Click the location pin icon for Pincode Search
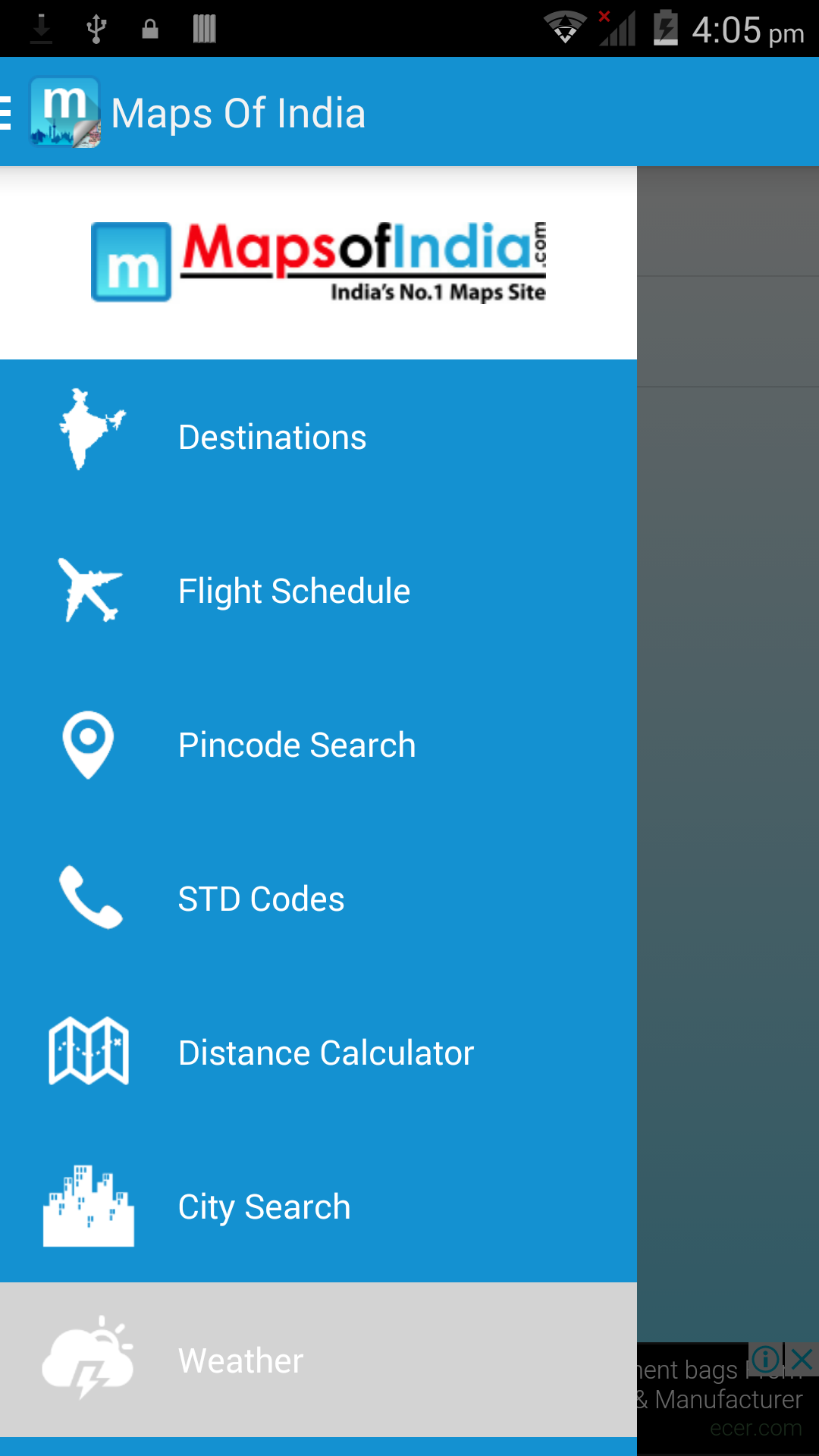Viewport: 819px width, 1456px height. pos(88,744)
